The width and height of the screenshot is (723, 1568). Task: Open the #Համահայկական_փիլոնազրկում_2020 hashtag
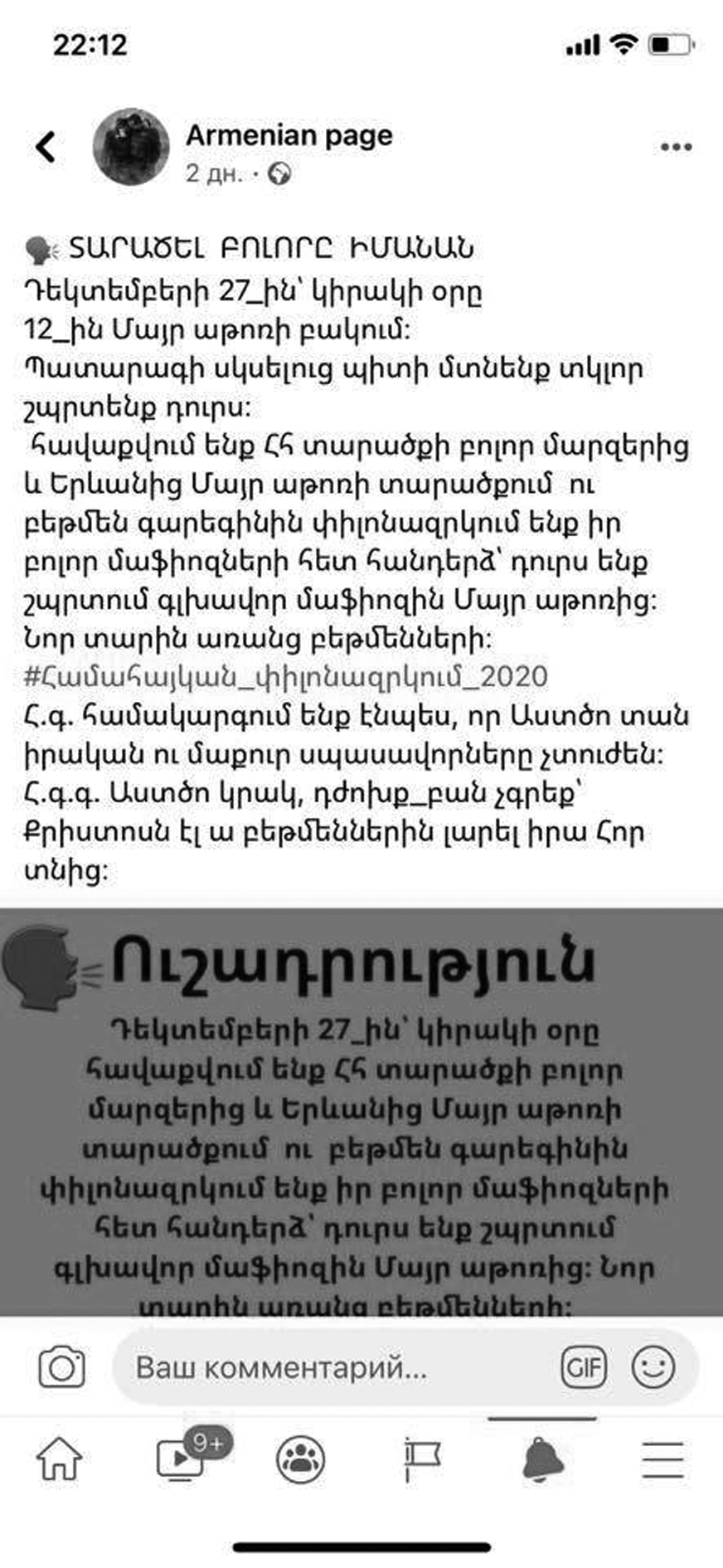click(287, 676)
